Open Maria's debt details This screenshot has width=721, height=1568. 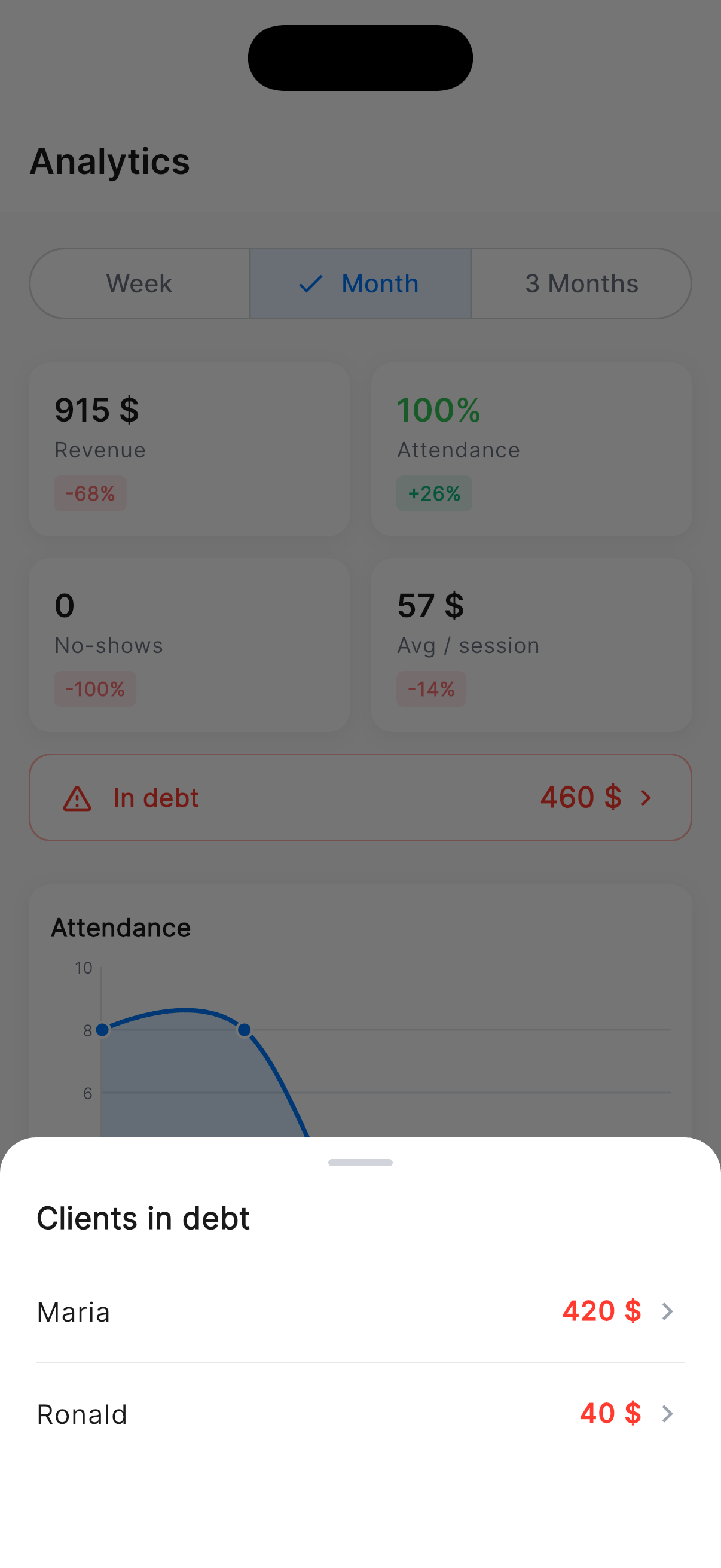point(360,1311)
